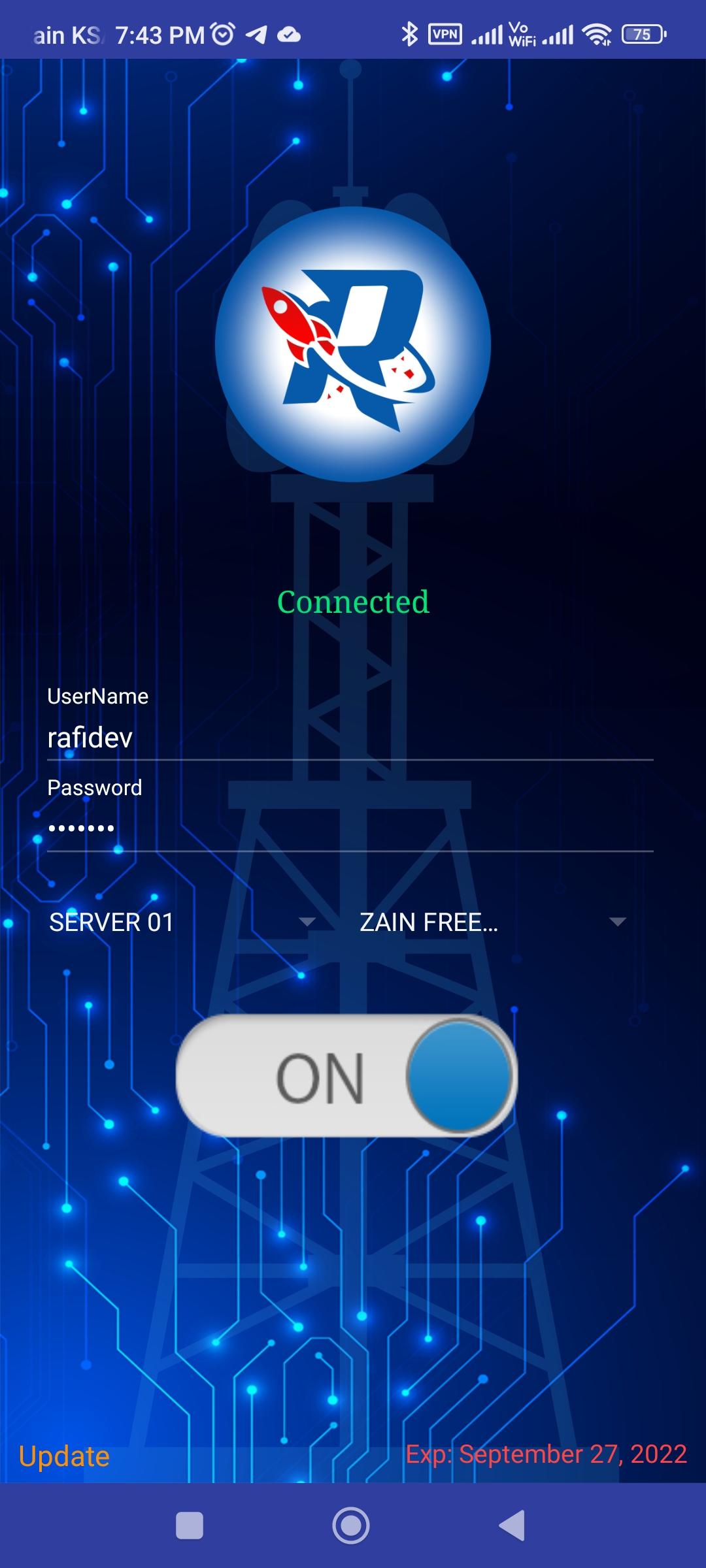Turn off the VPN ON switch
Viewport: 706px width, 1568px height.
[x=346, y=1076]
